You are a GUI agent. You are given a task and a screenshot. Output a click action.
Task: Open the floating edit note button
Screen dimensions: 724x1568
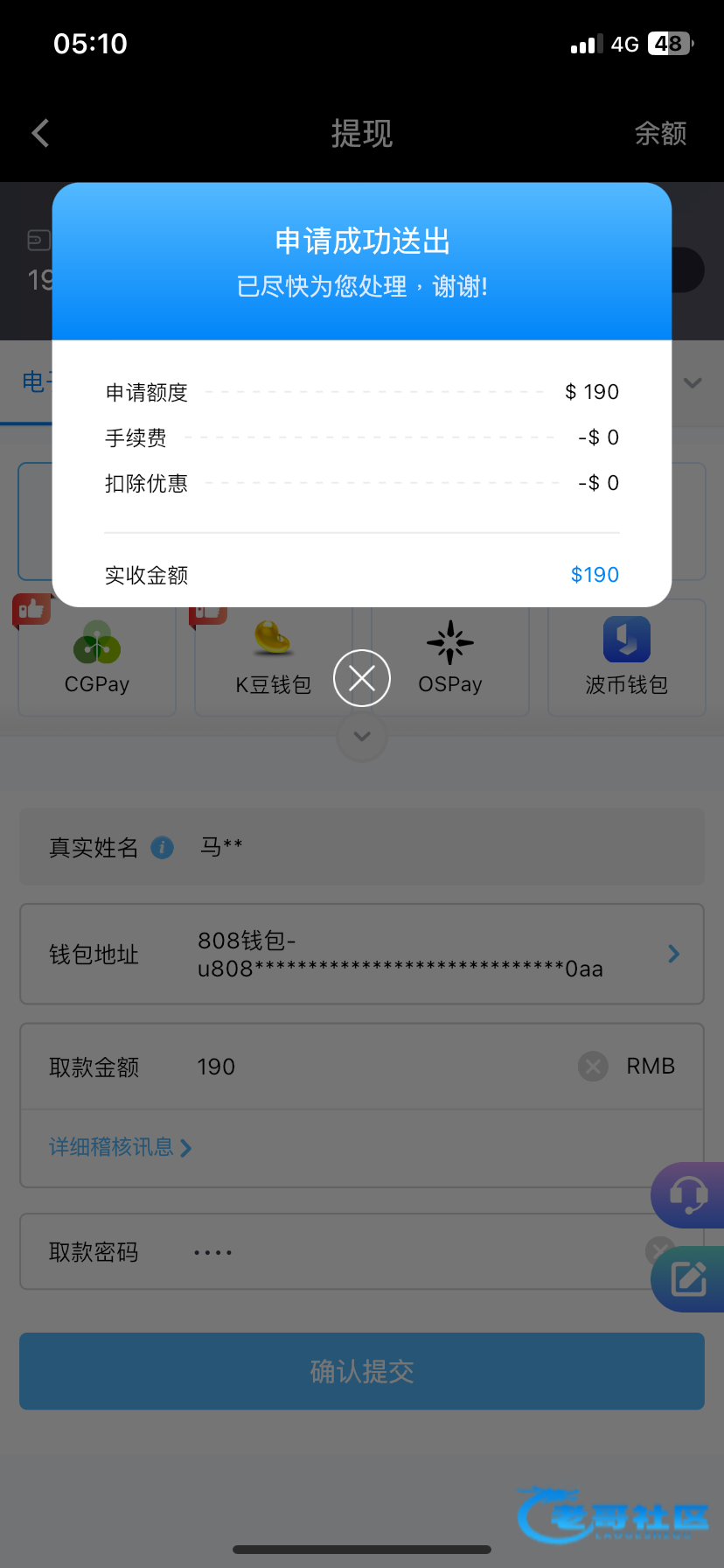click(689, 1279)
